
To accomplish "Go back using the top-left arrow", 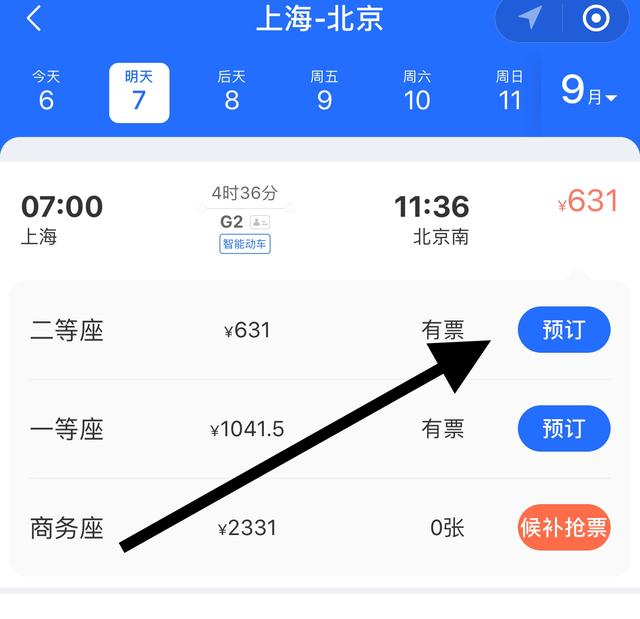I will coord(35,18).
